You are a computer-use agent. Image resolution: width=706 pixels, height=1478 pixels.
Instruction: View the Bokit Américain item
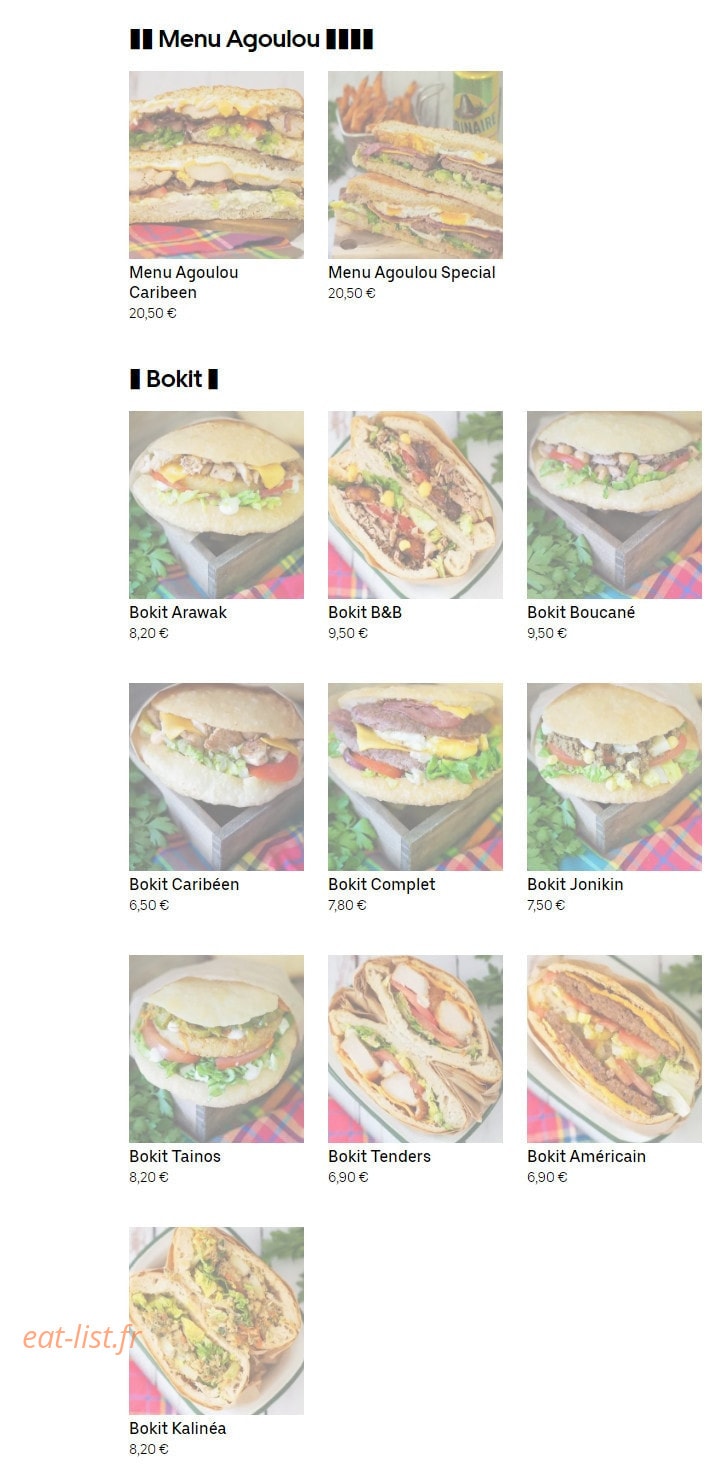[x=614, y=1070]
